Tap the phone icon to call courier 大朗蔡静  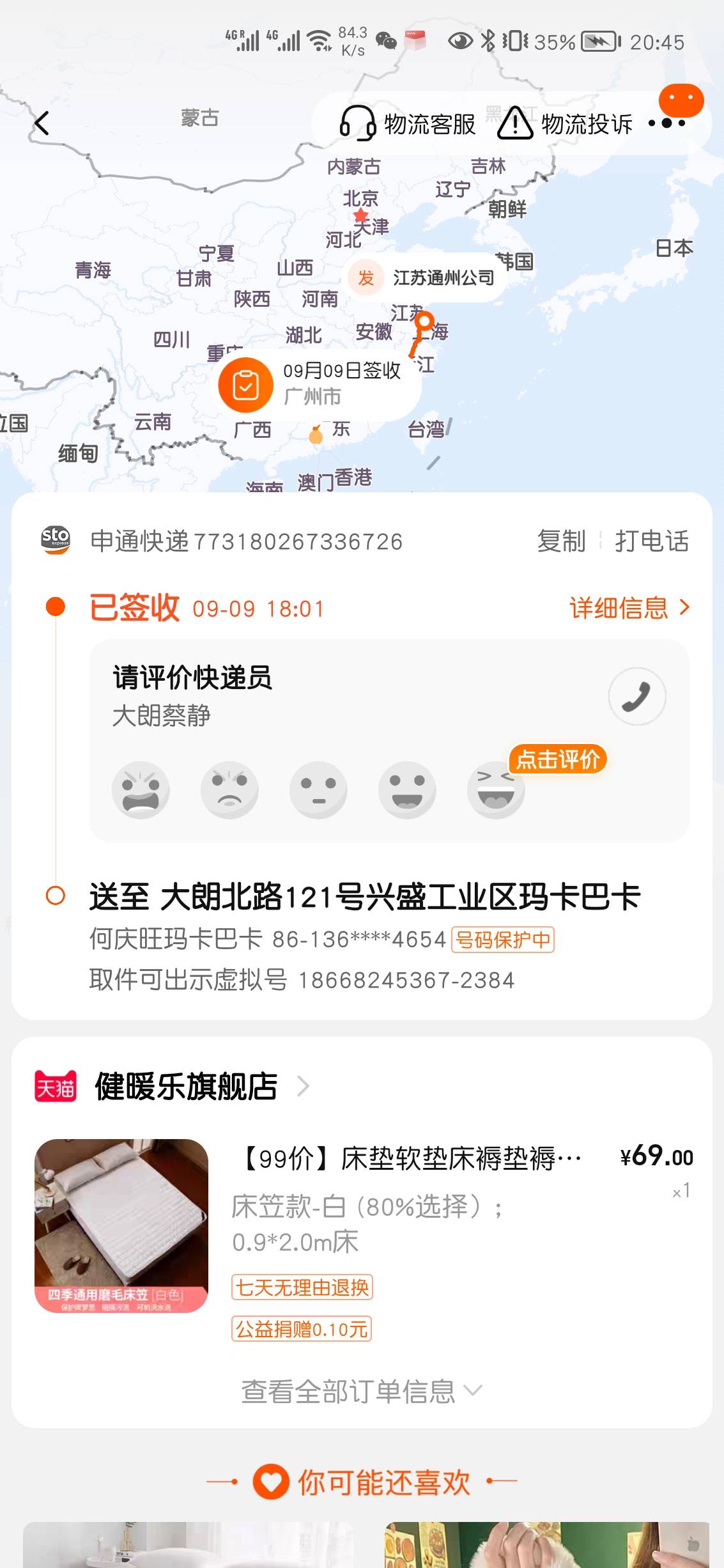click(637, 696)
